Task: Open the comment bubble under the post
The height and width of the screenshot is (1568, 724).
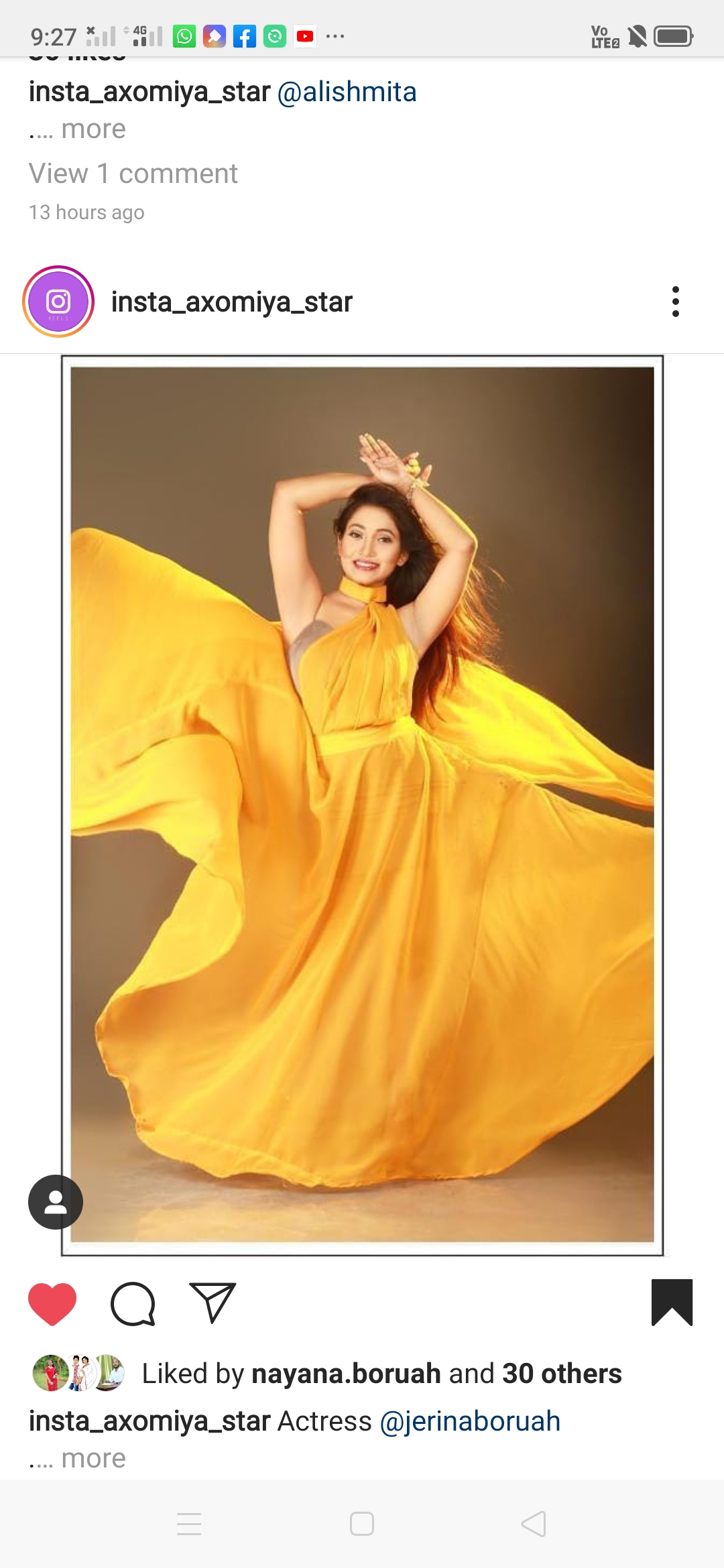Action: [x=133, y=1303]
